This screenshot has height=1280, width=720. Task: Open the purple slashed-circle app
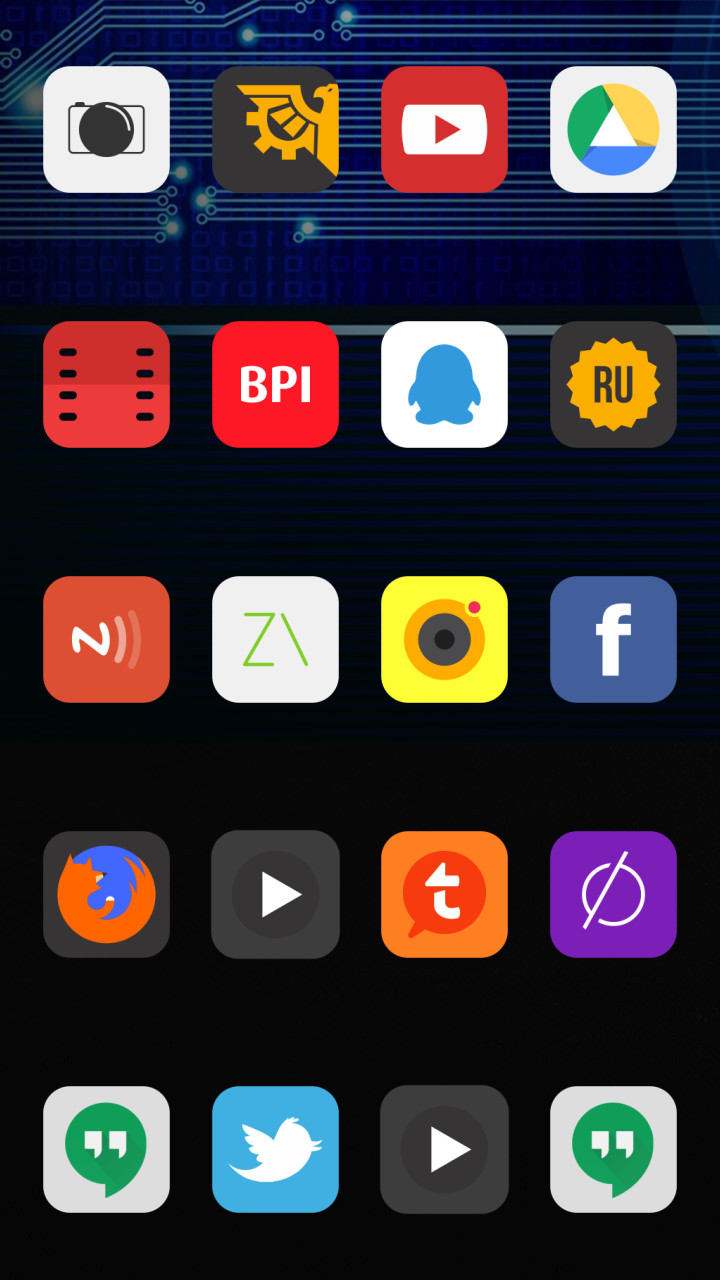click(x=613, y=894)
